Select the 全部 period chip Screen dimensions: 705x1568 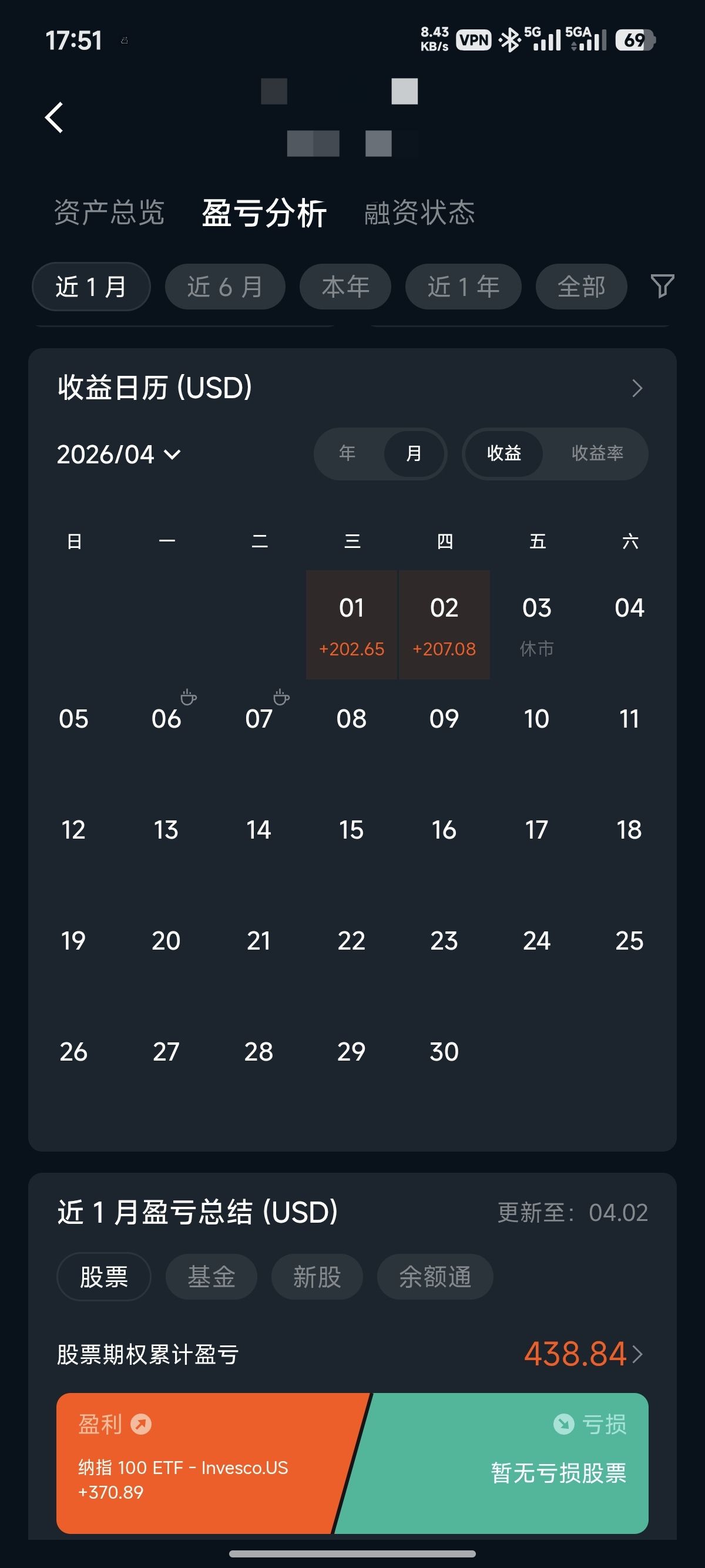pos(582,287)
